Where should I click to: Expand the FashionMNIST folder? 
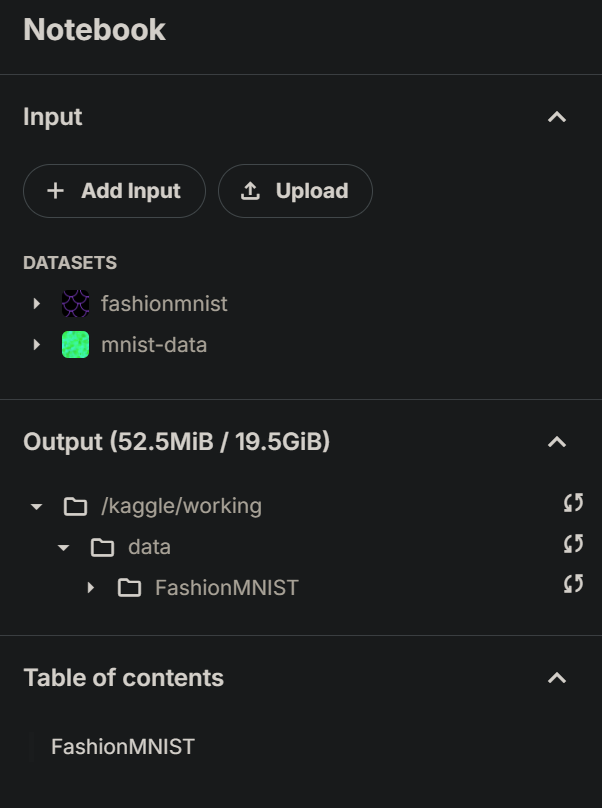91,588
